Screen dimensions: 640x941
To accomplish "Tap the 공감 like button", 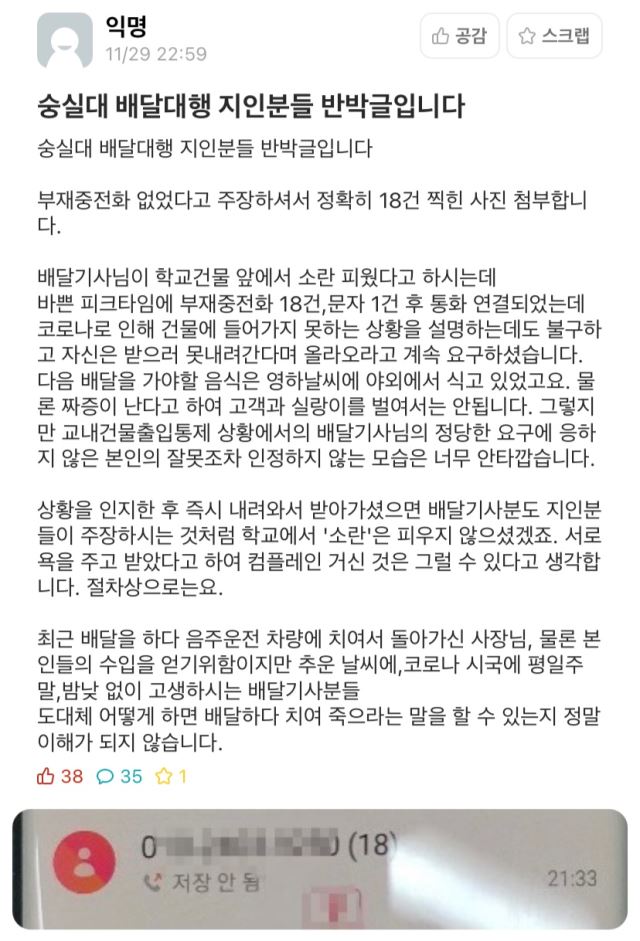I will [459, 37].
